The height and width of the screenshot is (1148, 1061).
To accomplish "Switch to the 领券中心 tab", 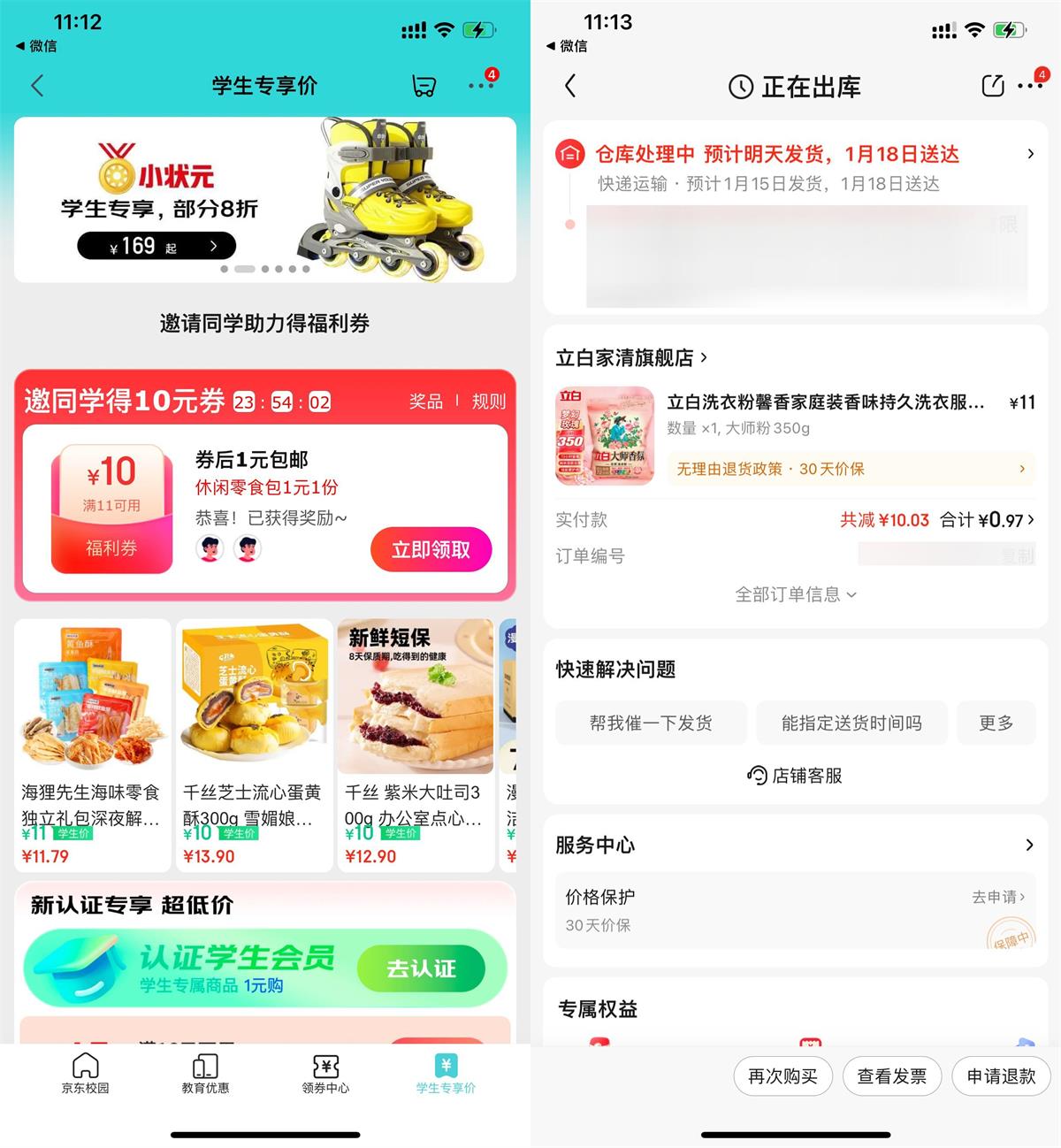I will (325, 1073).
